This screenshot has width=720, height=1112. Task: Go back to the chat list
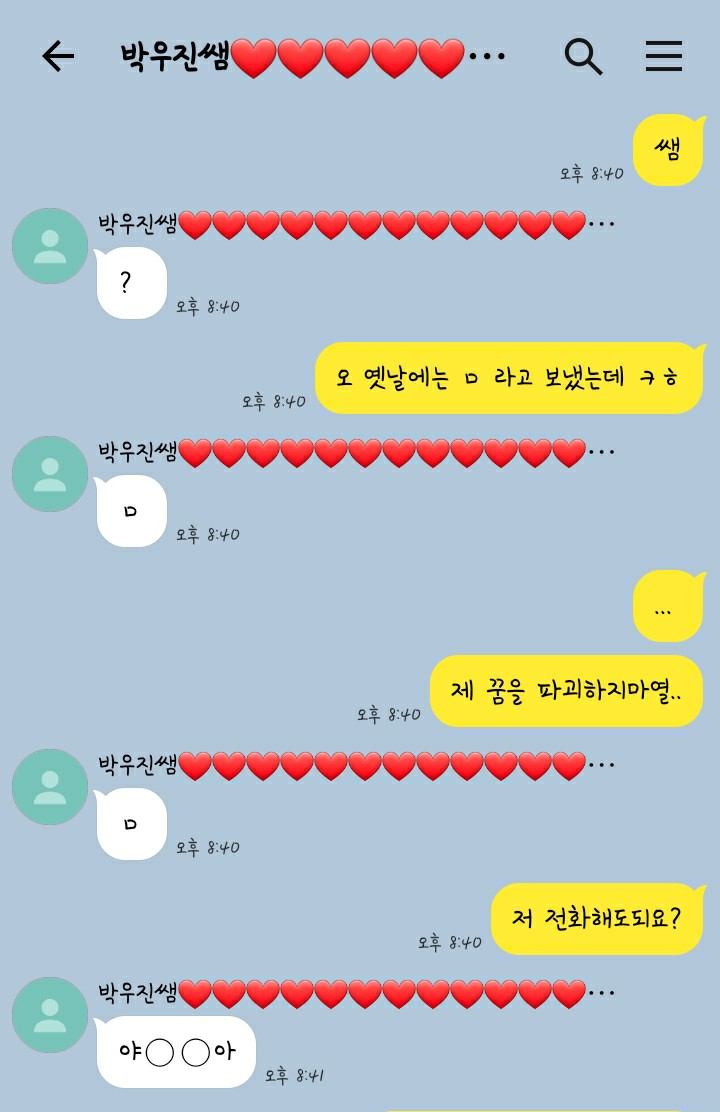pyautogui.click(x=58, y=56)
